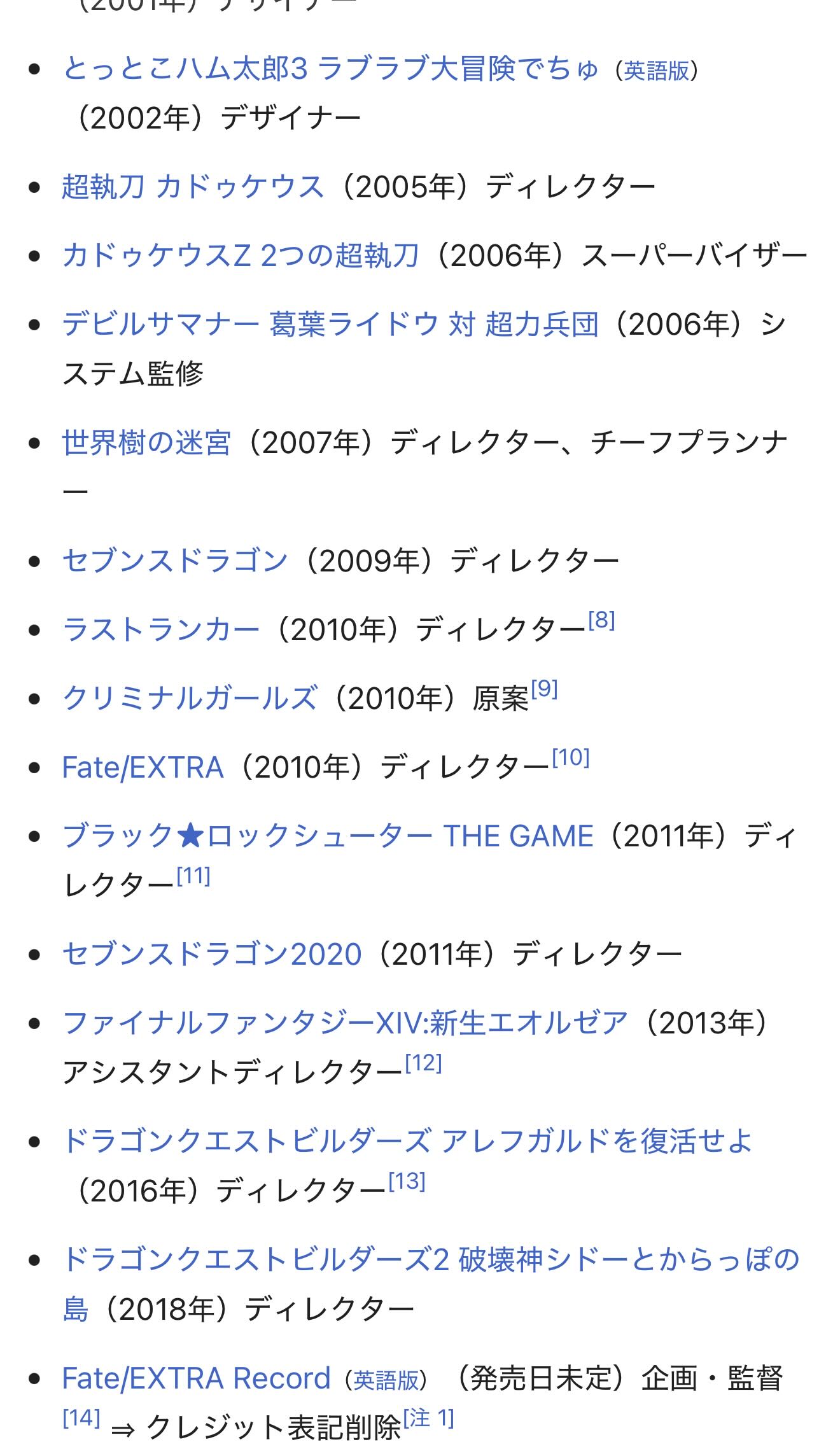Open the とっとこハム太郎3 ラブラブ大冒険でちゅ link
The width and height of the screenshot is (840, 1456).
point(330,69)
